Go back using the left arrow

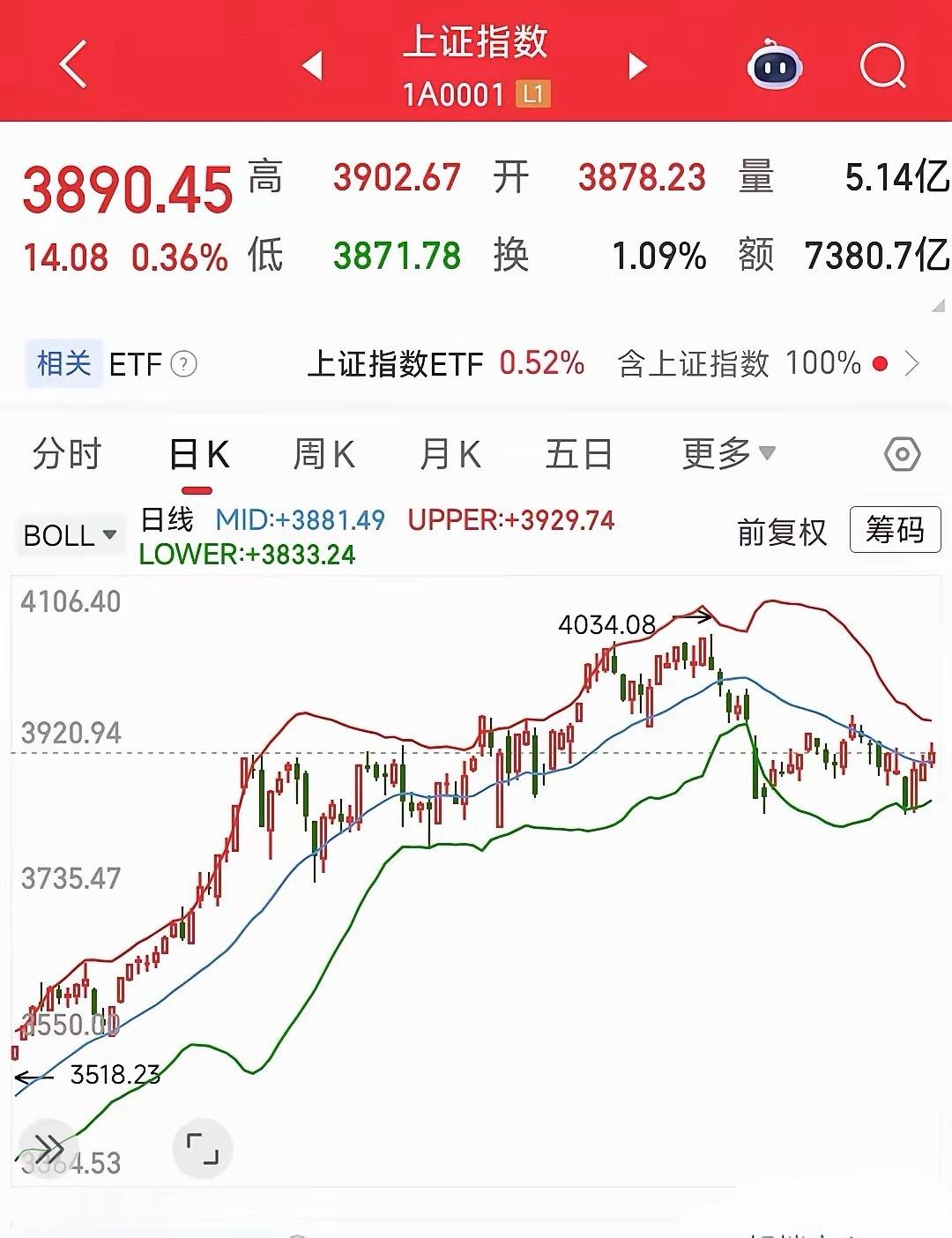pos(71,63)
